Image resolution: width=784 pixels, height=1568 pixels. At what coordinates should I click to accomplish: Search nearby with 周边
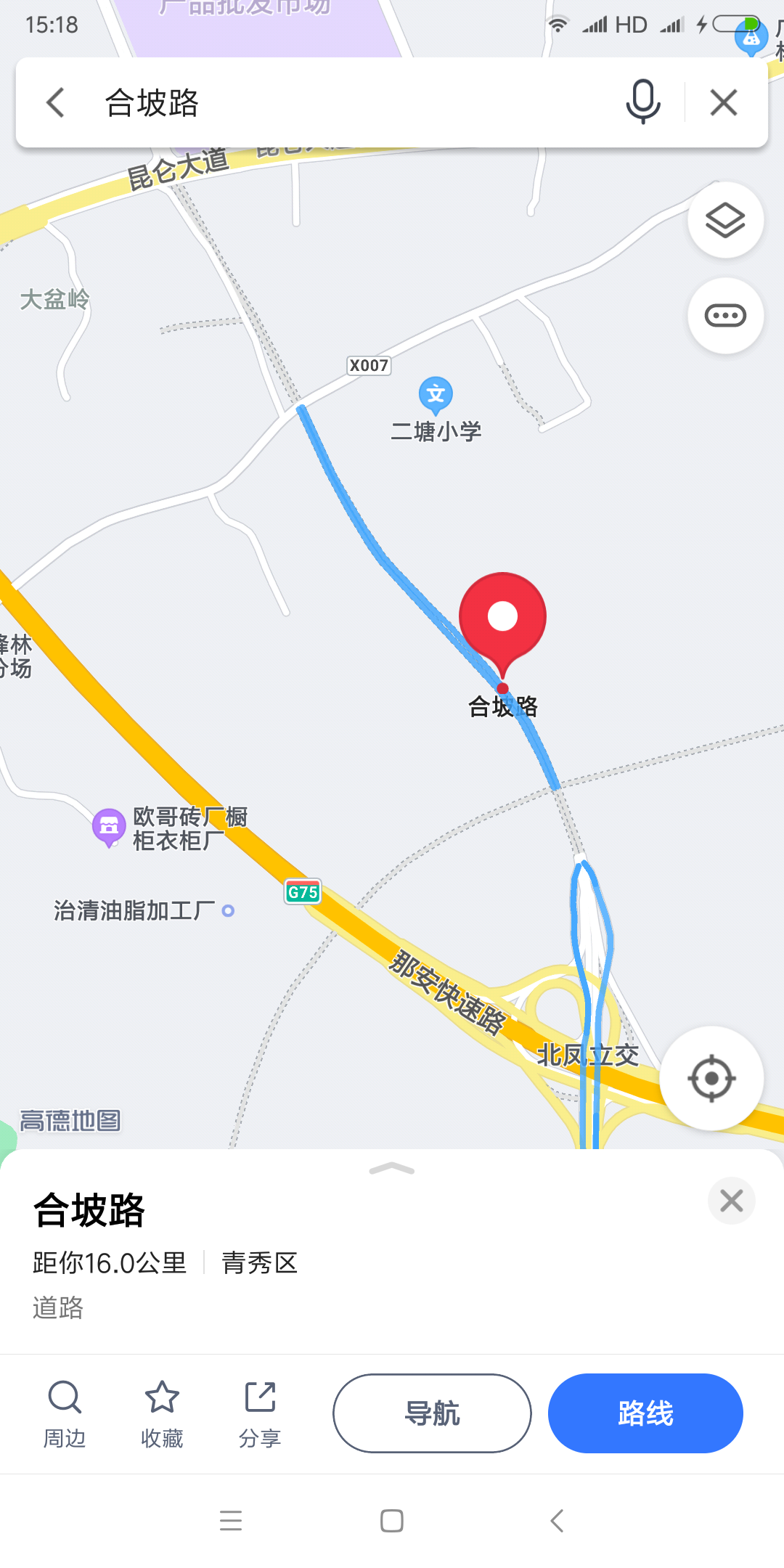click(x=65, y=1414)
